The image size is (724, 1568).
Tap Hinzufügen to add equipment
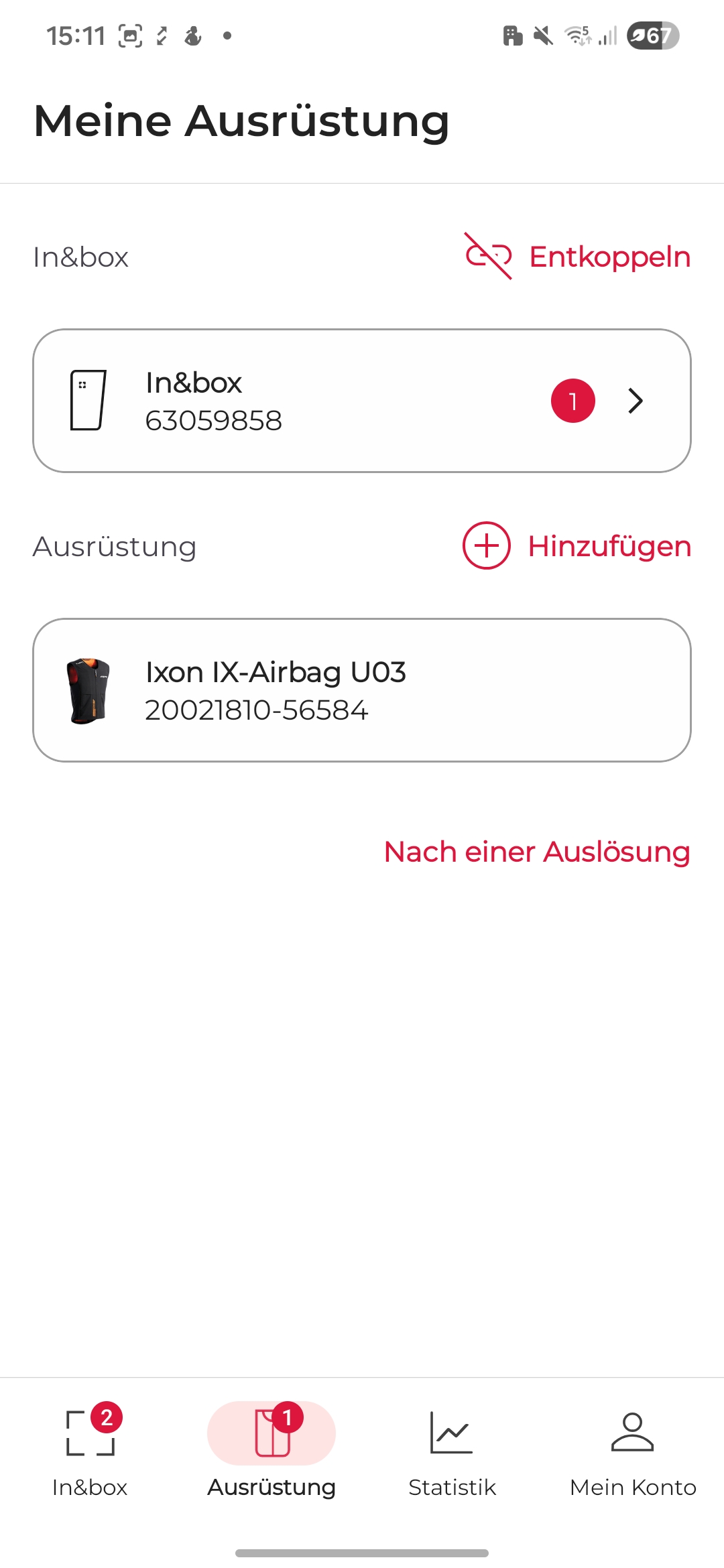point(577,546)
